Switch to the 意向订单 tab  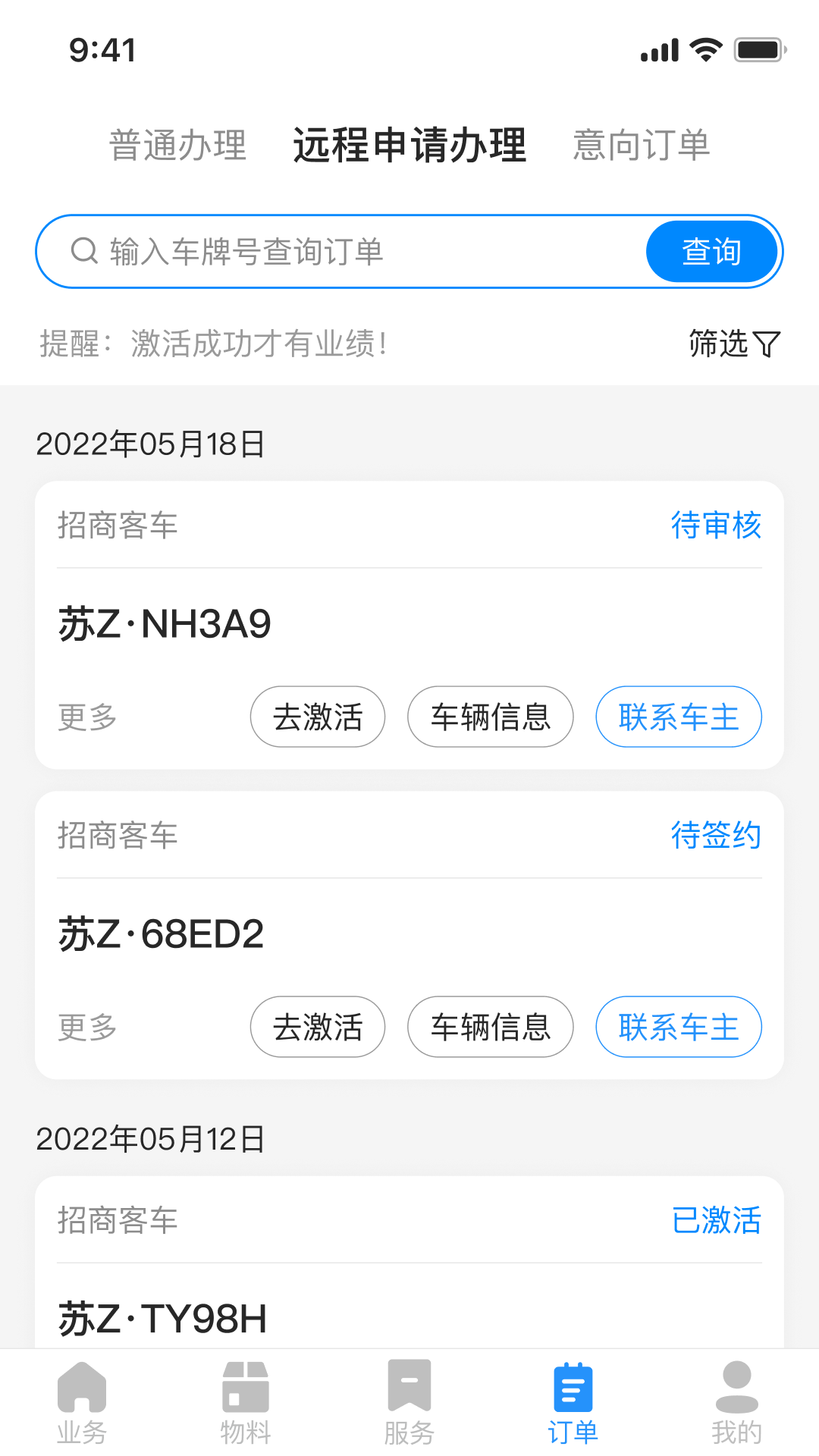tap(642, 146)
